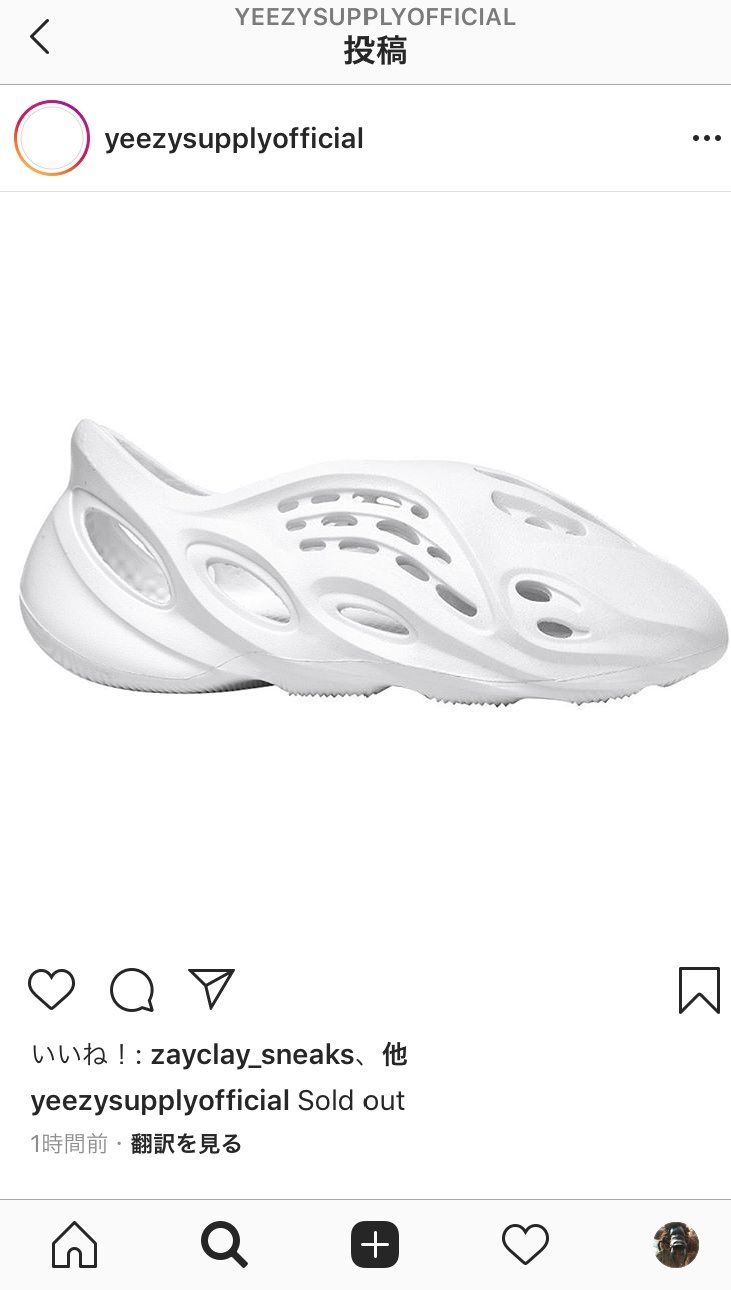Save the post with the bookmark icon
Viewport: 731px width, 1290px height.
699,990
